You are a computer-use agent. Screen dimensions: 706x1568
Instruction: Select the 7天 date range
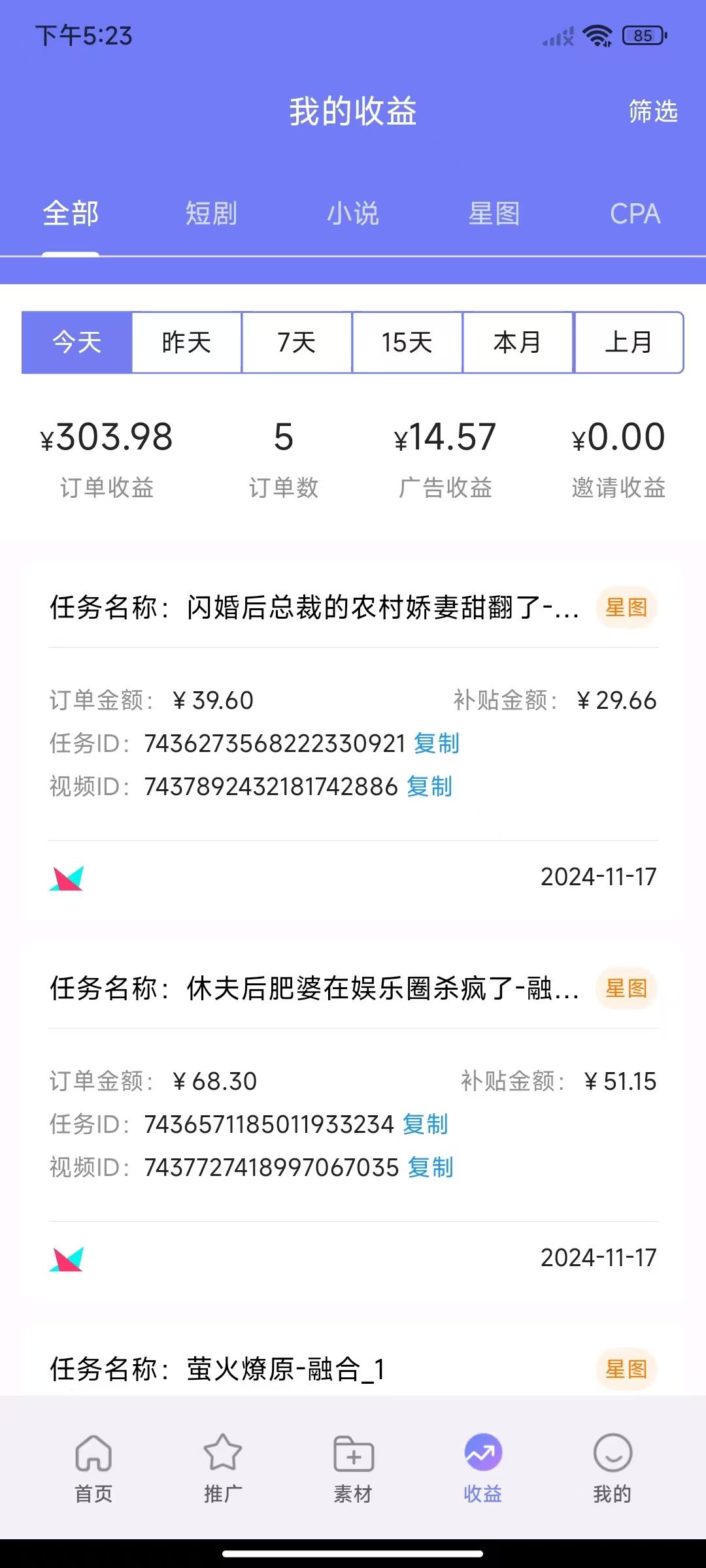tap(297, 342)
